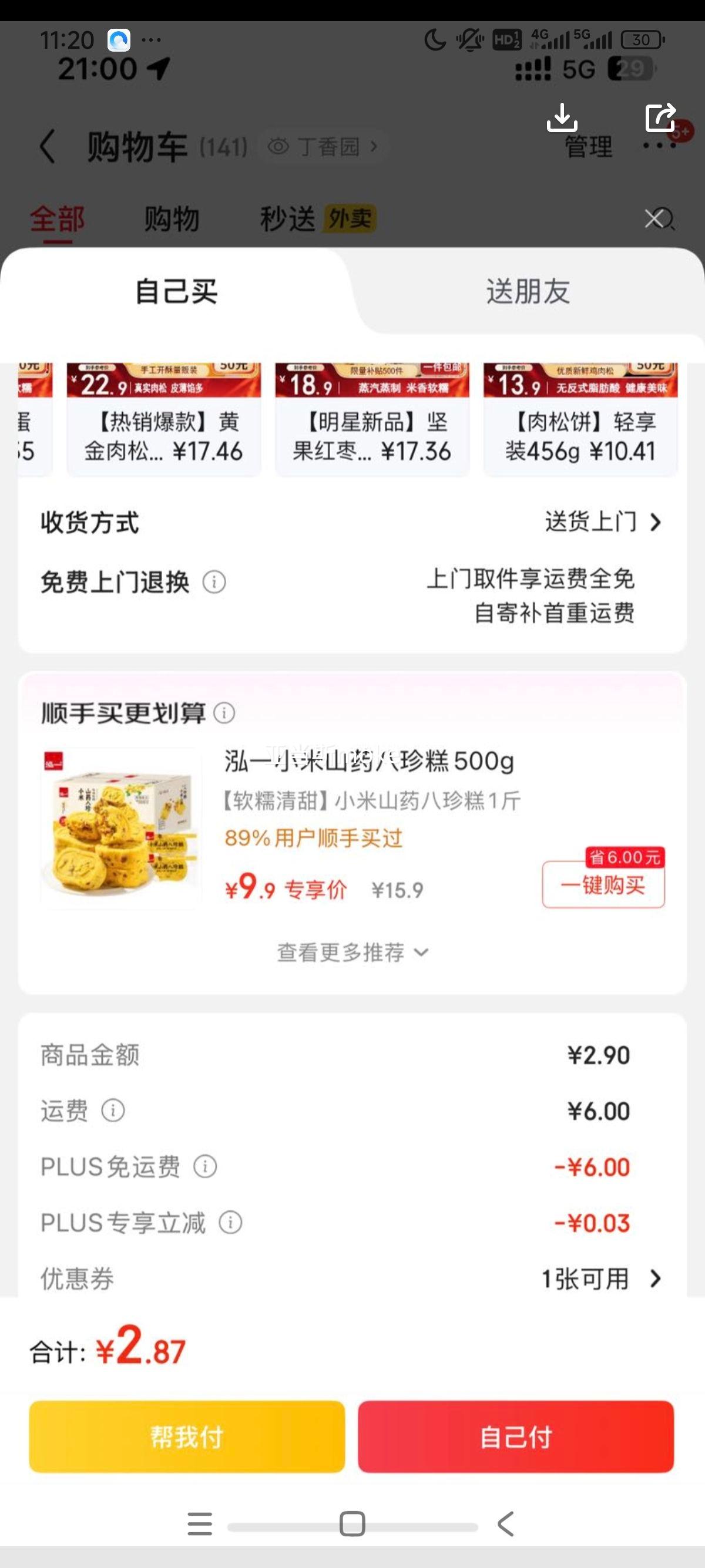Choose 帮我付 to have someone pay
This screenshot has width=705, height=1568.
187,1436
